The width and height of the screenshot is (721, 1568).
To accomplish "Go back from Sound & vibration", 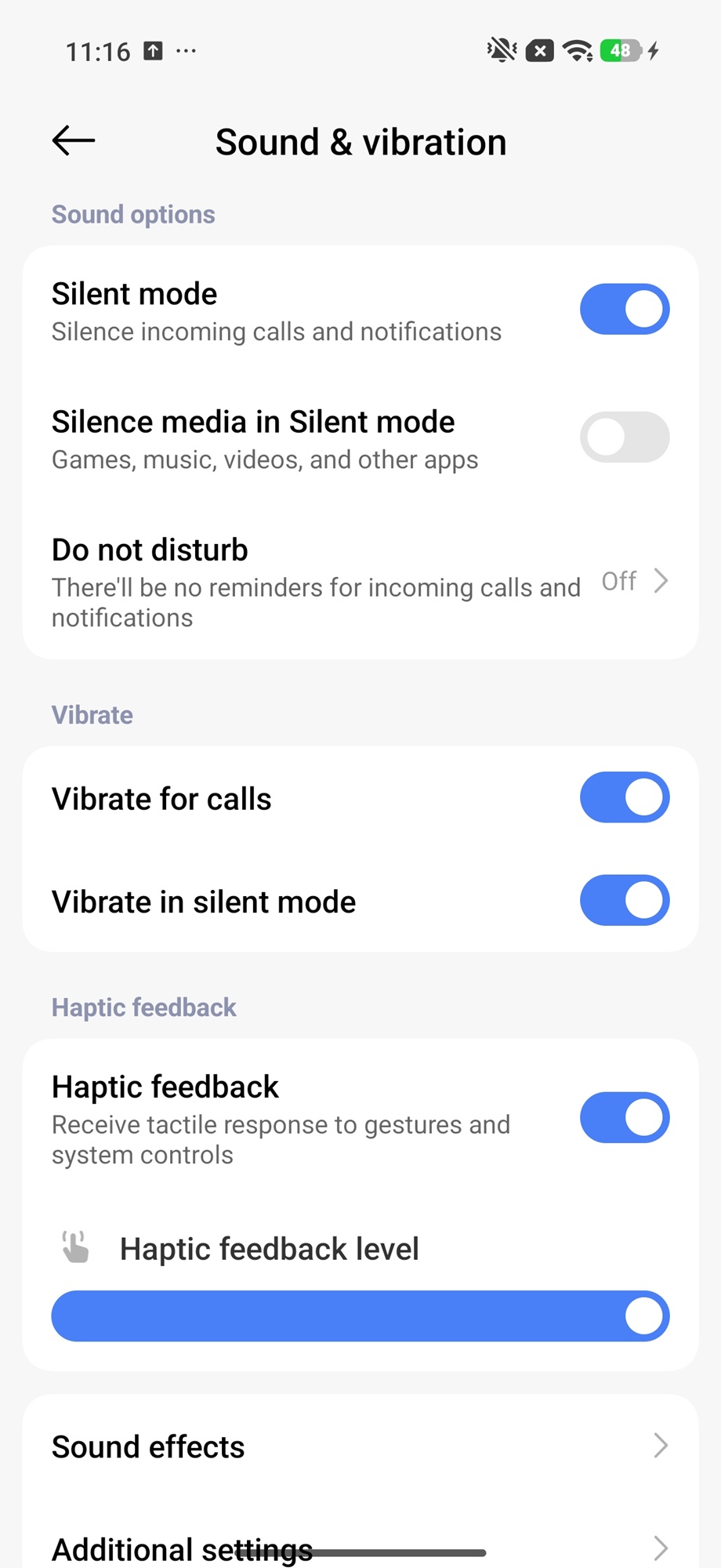I will click(74, 141).
